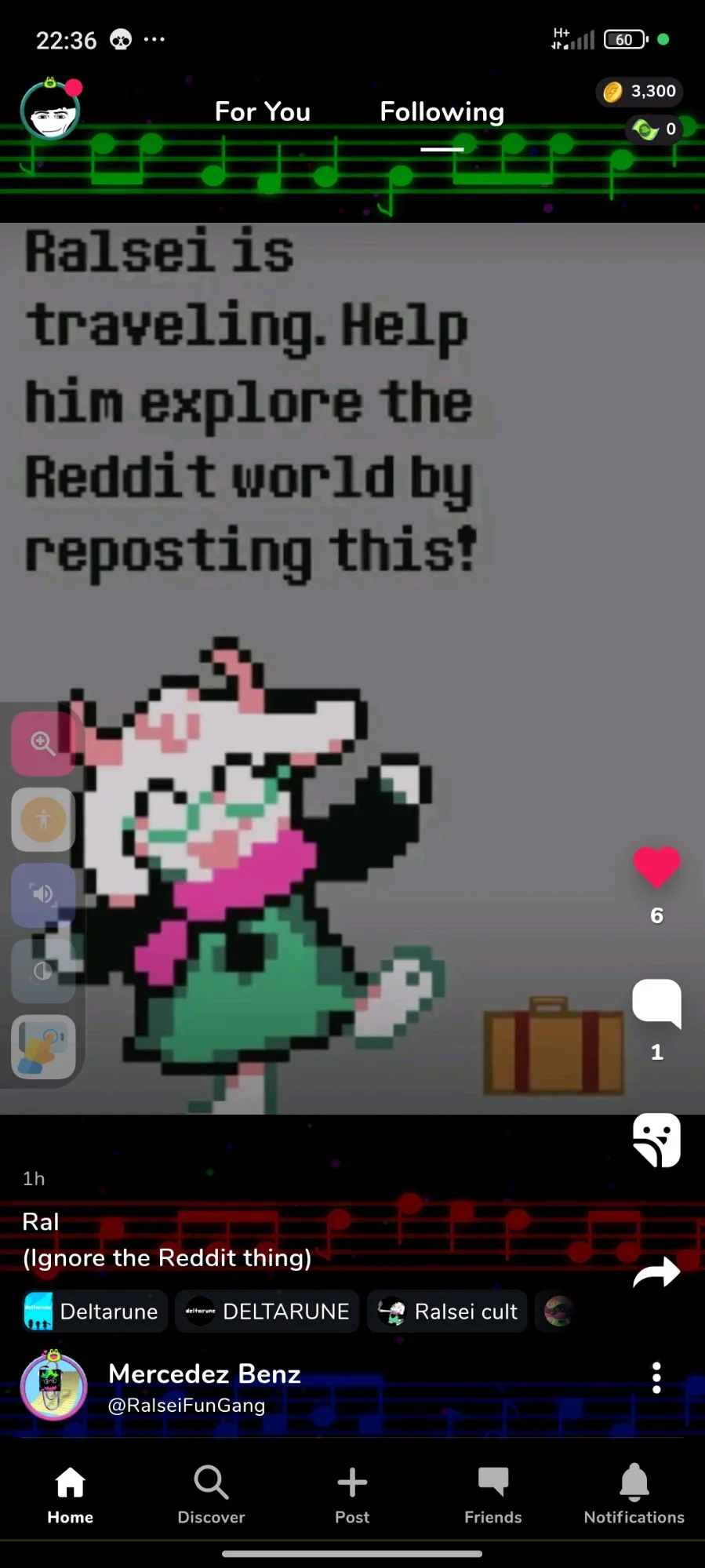Switch to the For You feed
Image resolution: width=705 pixels, height=1568 pixels.
263,111
